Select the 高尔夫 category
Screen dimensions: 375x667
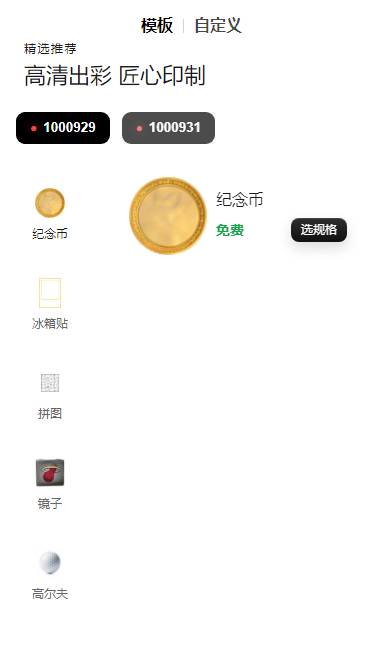pos(50,574)
